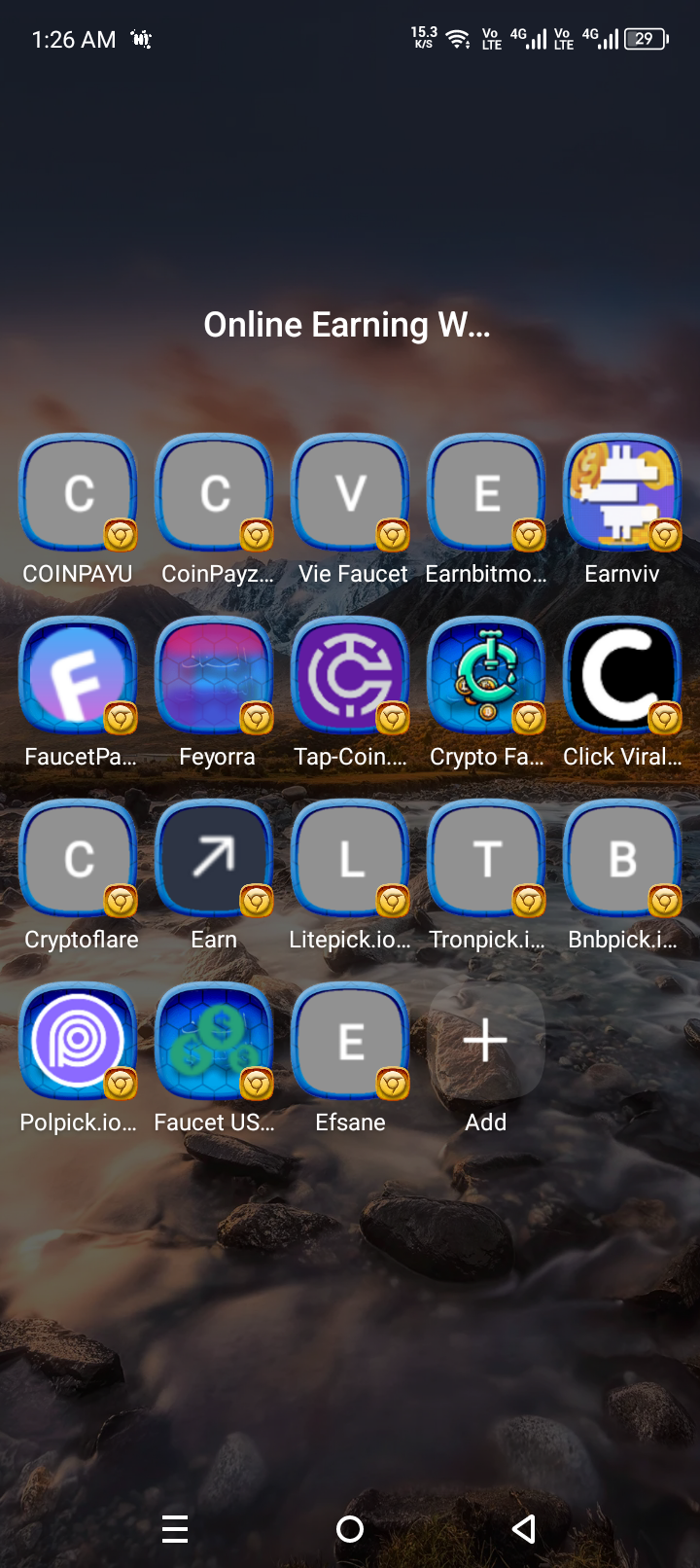Open the Tap-Coin shortcut
The width and height of the screenshot is (700, 1568).
[350, 676]
